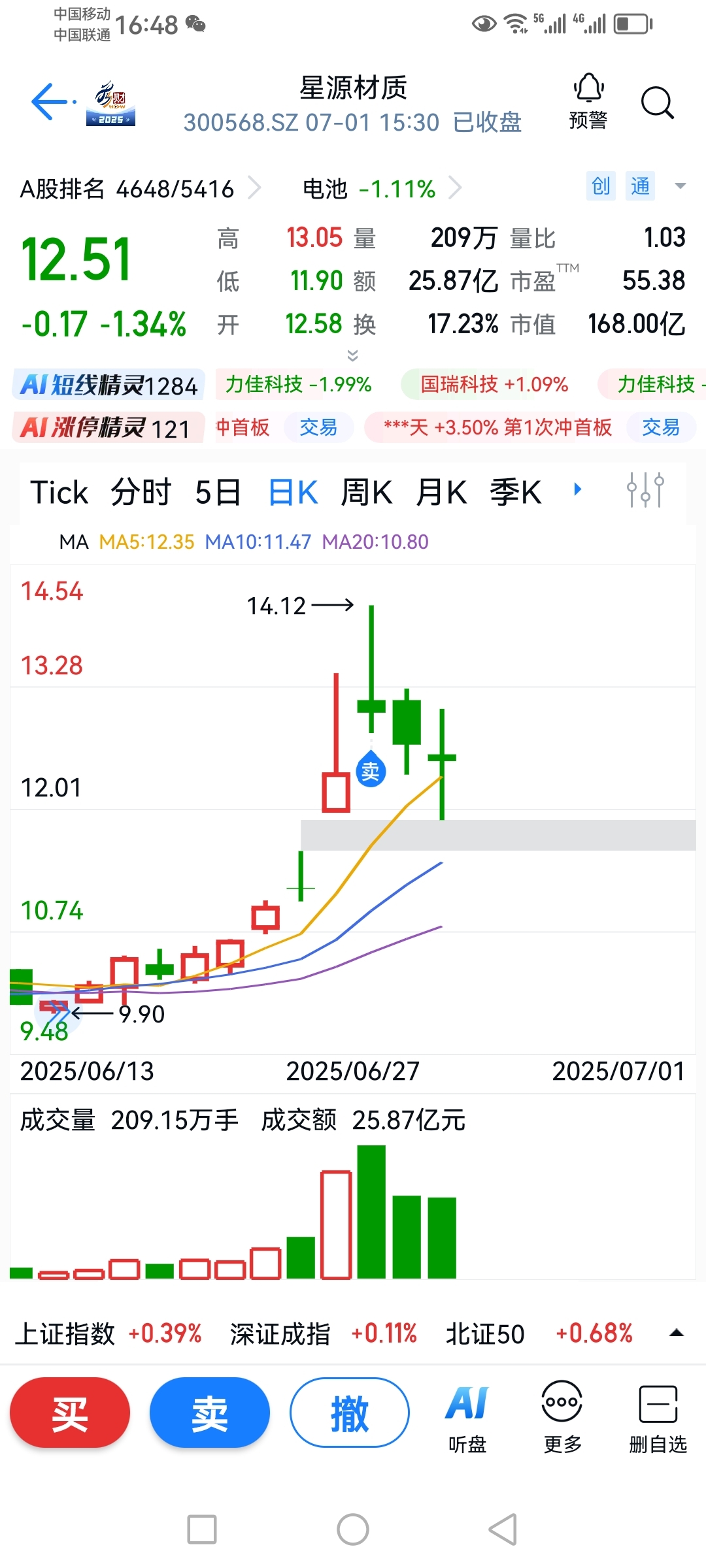Tap the red 买 buy button
This screenshot has width=706, height=1568.
pos(70,1414)
